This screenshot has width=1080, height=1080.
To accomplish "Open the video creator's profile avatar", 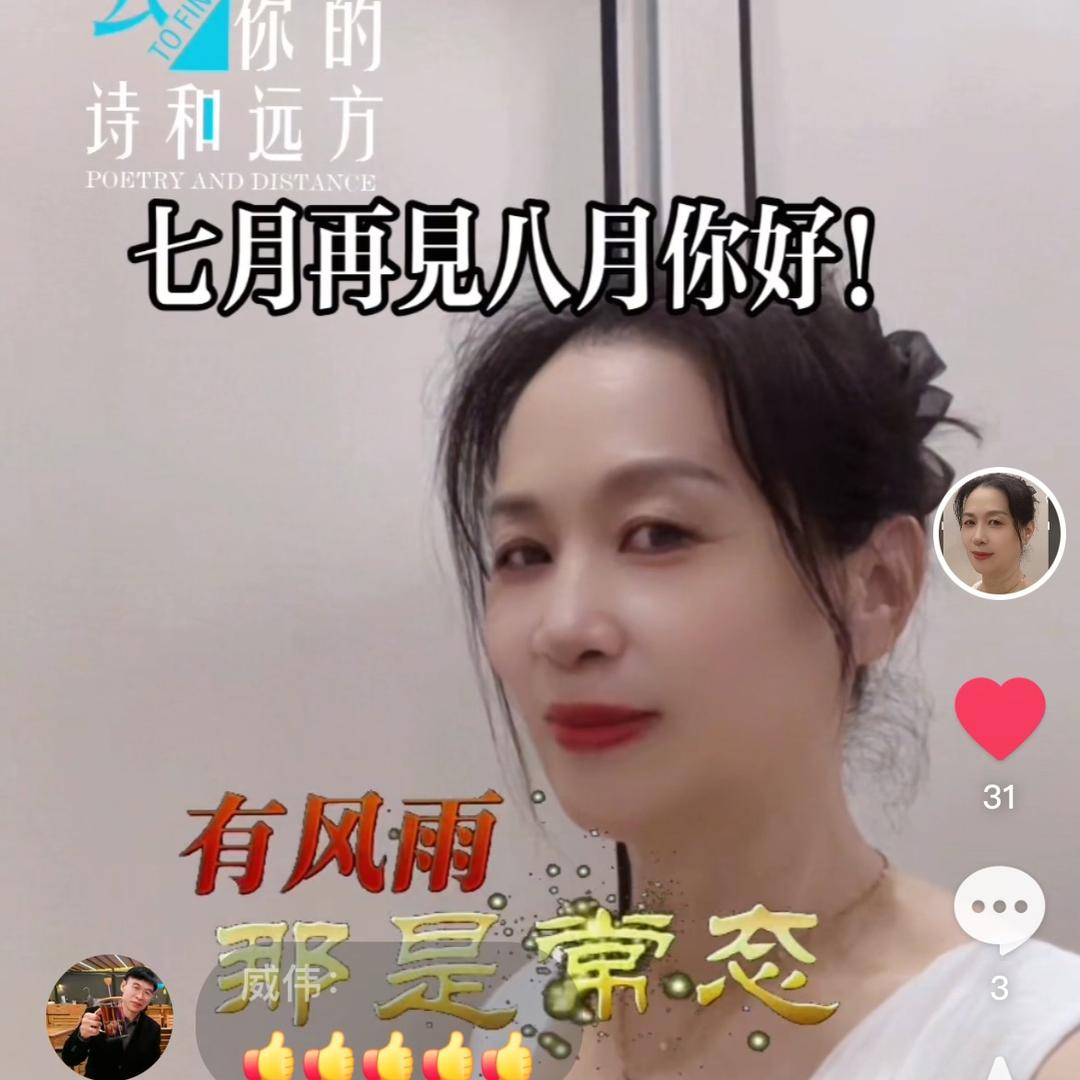I will pyautogui.click(x=999, y=533).
